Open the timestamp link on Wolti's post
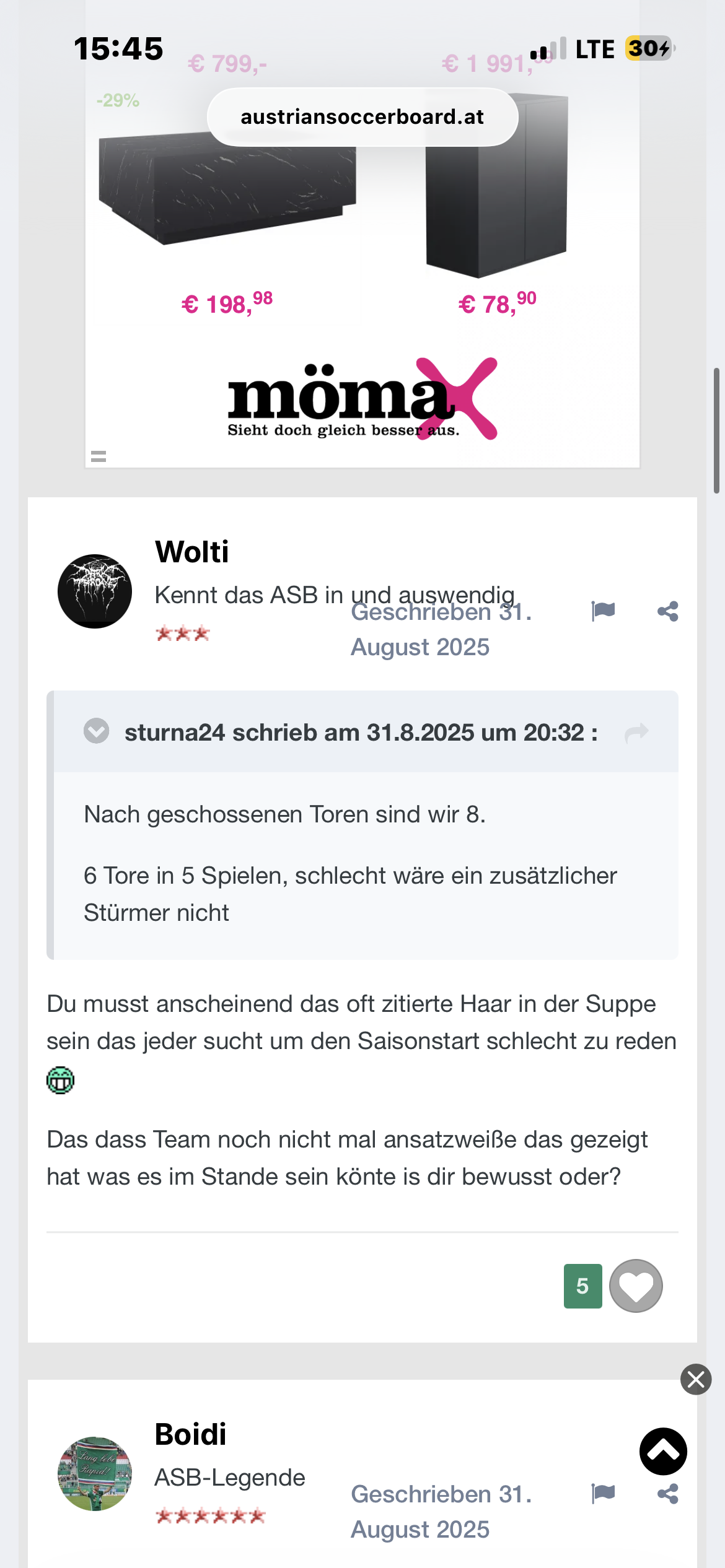Viewport: 725px width, 1568px height. (x=441, y=629)
